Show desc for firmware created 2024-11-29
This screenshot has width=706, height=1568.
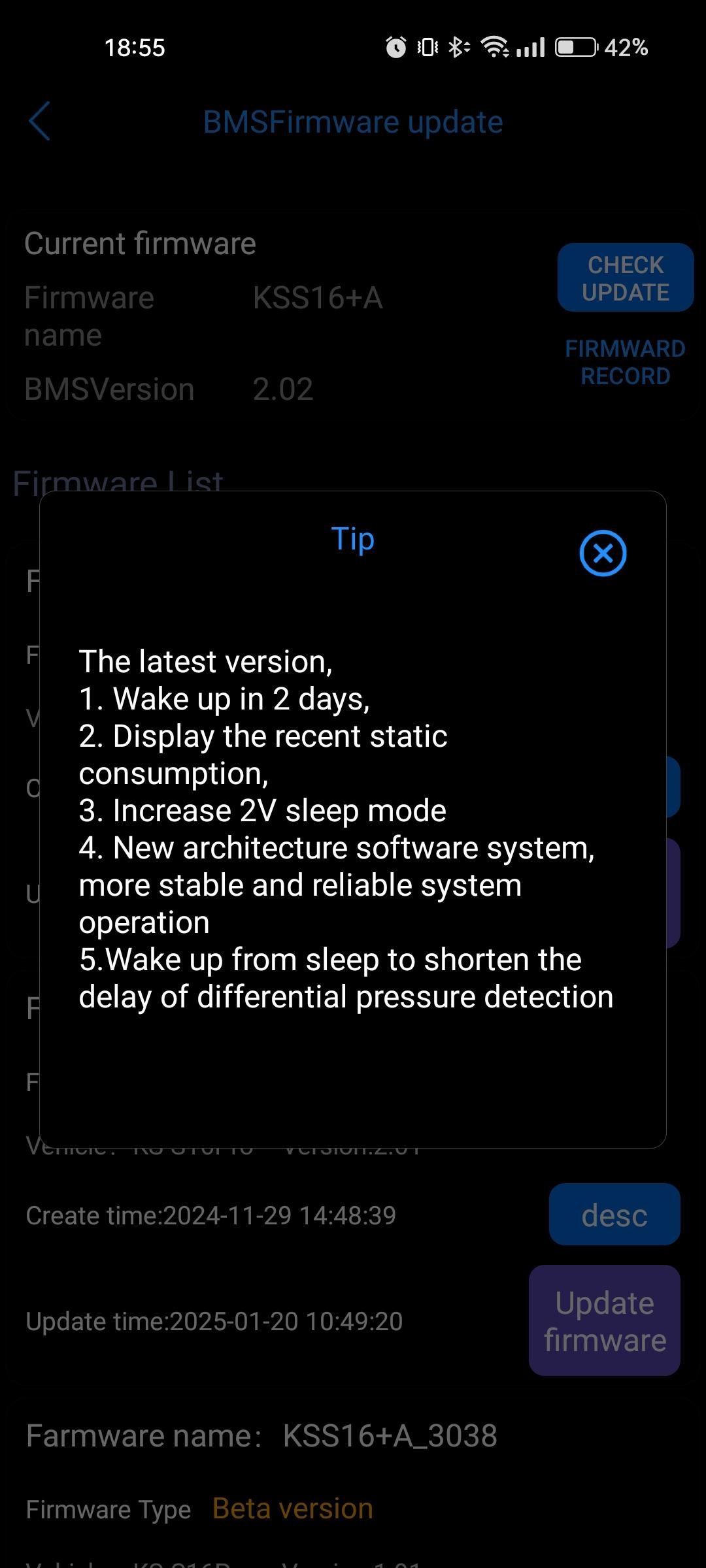[x=614, y=1215]
